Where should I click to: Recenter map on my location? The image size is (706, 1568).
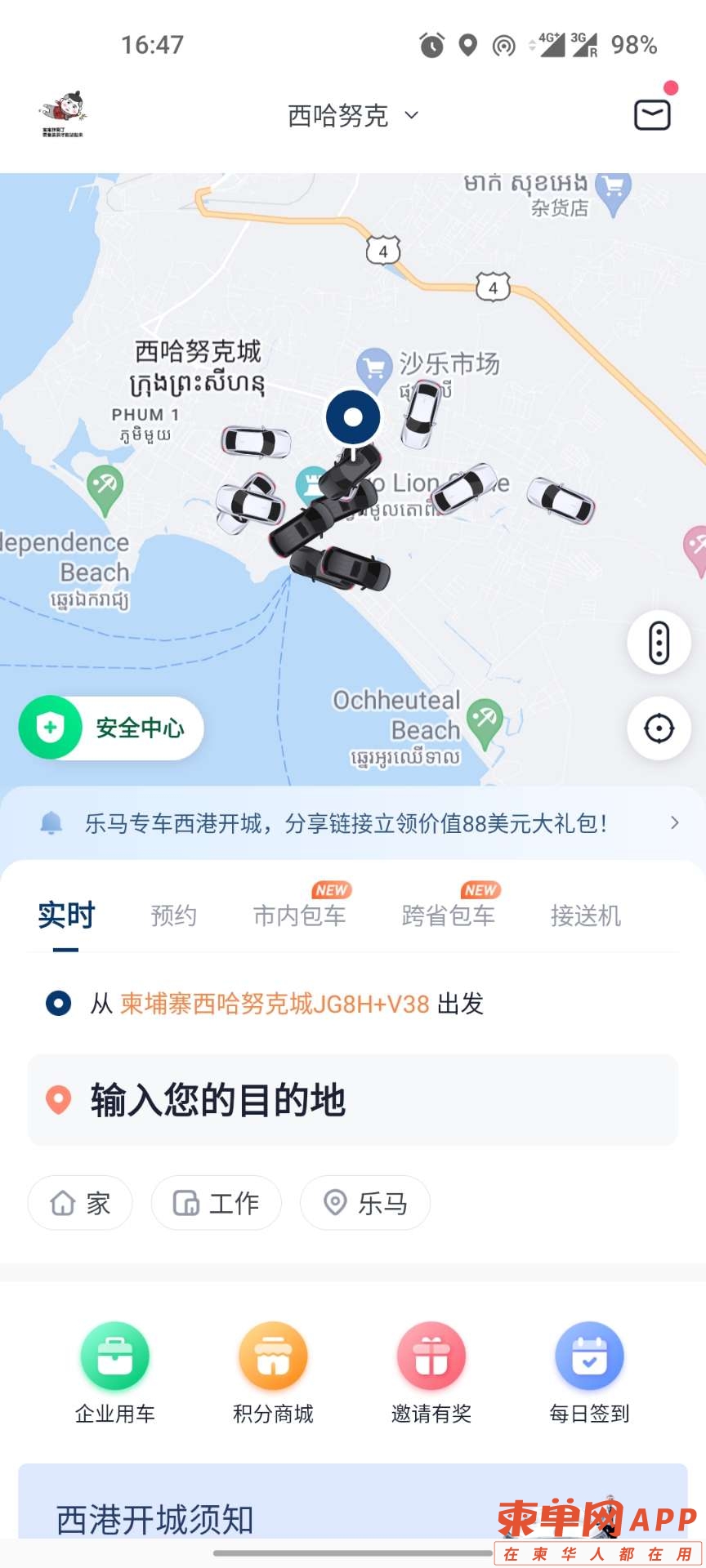[659, 728]
